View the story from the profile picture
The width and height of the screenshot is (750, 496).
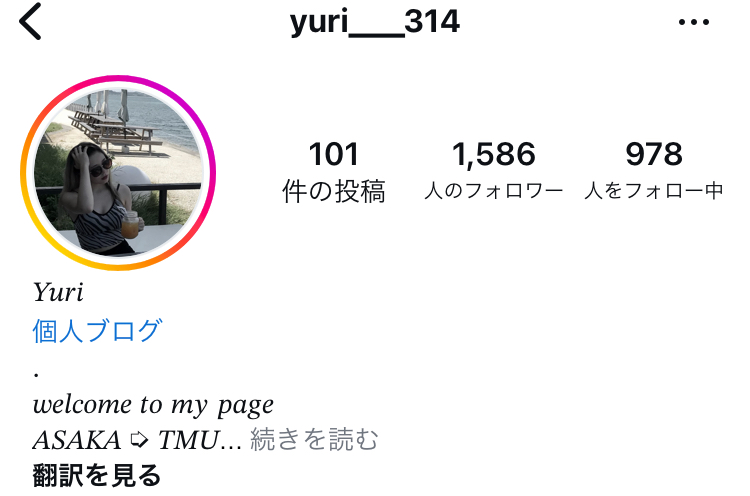pyautogui.click(x=118, y=173)
